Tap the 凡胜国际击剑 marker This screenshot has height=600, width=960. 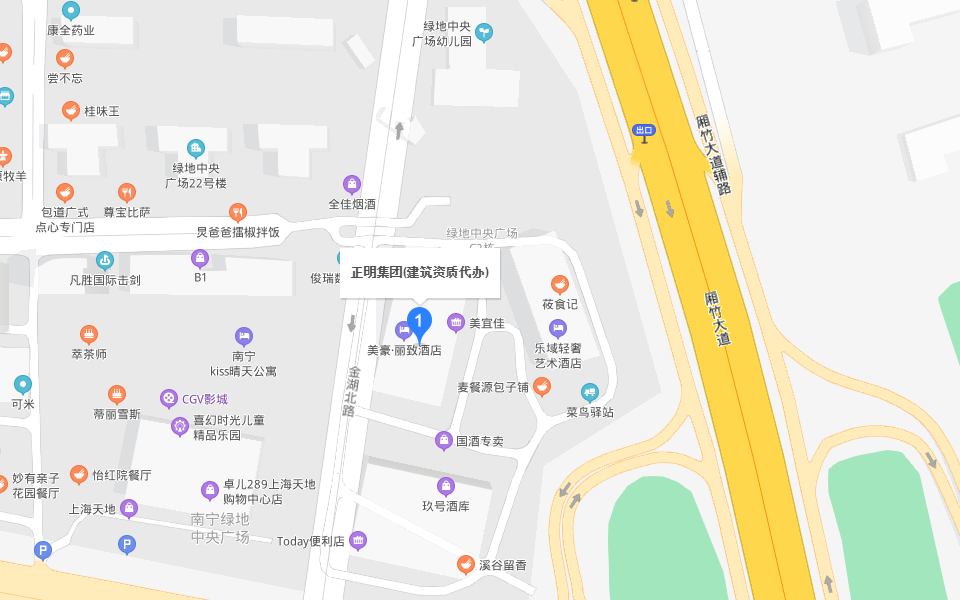pos(105,261)
